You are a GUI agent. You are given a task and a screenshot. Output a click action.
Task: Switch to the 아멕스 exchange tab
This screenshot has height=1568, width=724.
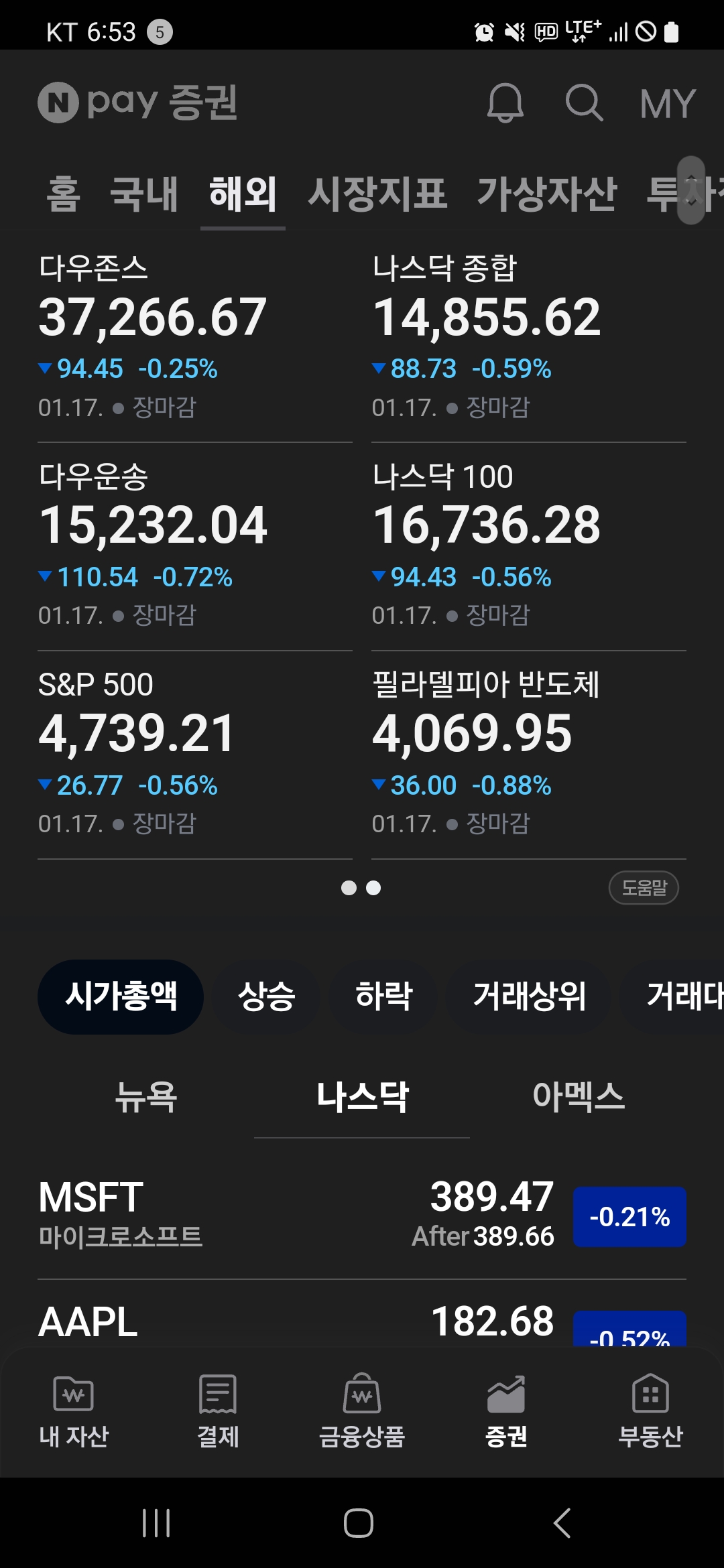point(579,1098)
